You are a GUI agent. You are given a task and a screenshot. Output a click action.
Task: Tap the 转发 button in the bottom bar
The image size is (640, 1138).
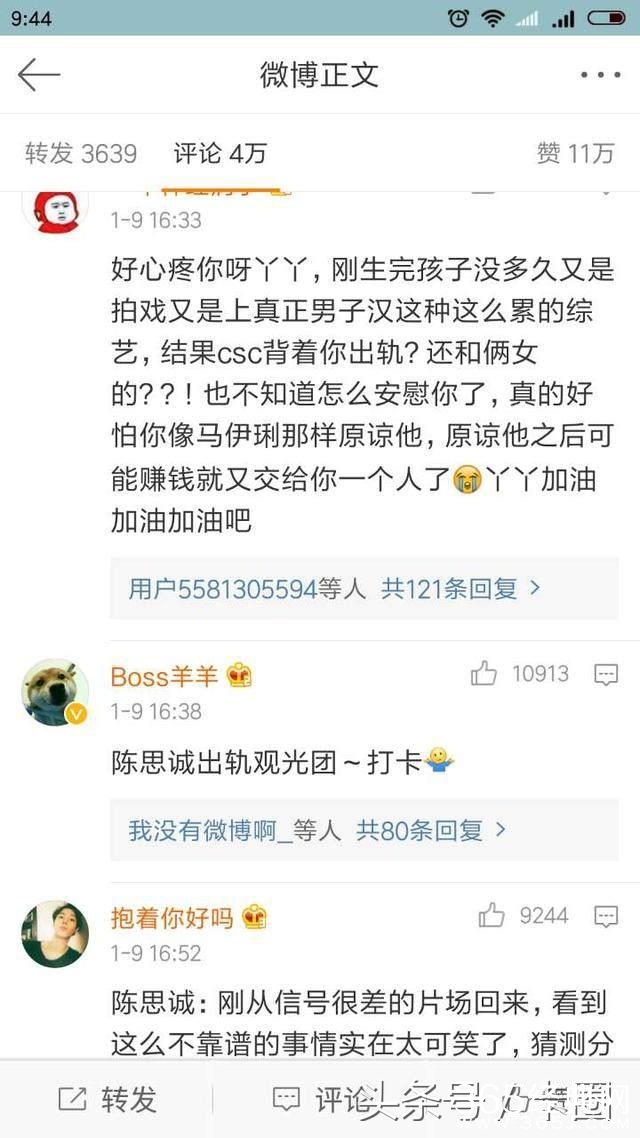tap(108, 1100)
